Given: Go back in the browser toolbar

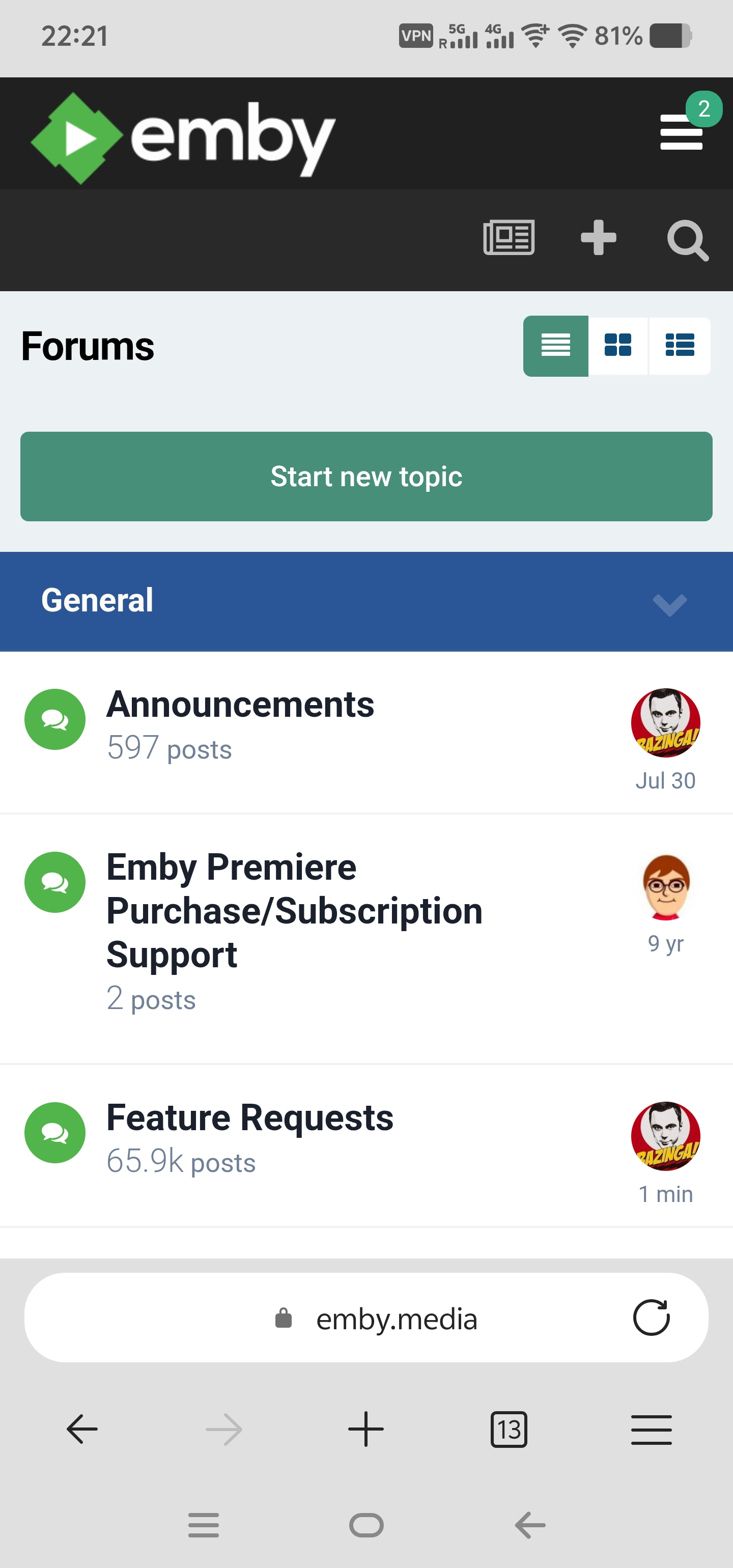Looking at the screenshot, I should pos(81,1429).
